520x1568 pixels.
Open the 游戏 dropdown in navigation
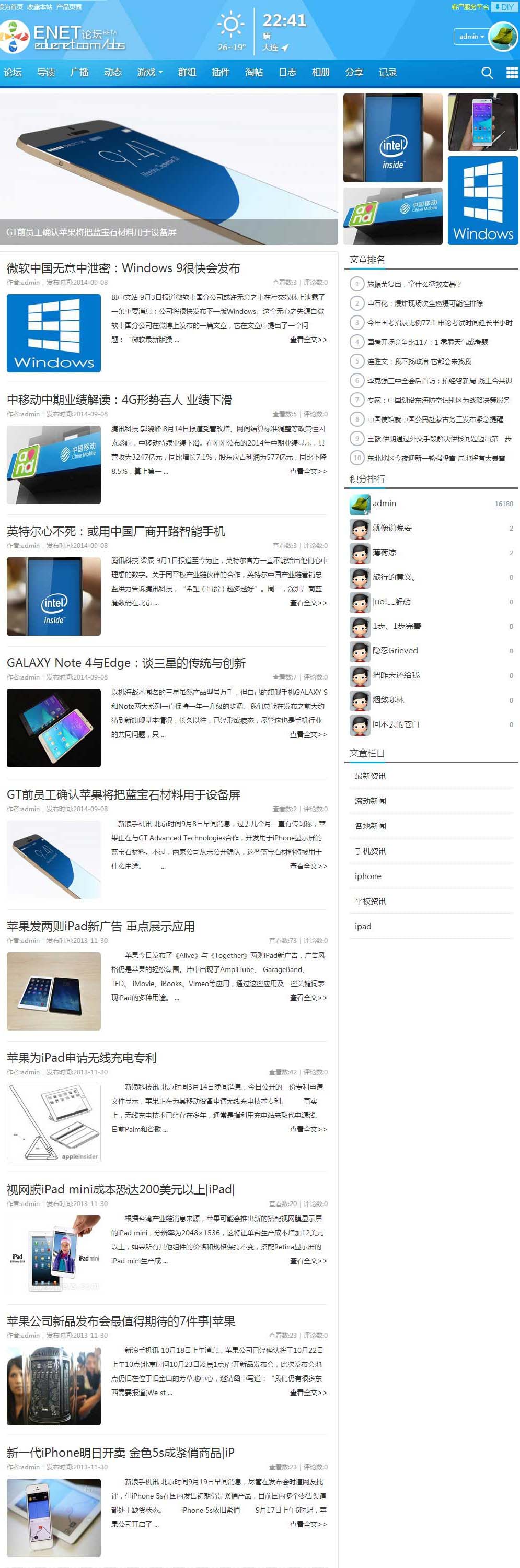(x=149, y=73)
